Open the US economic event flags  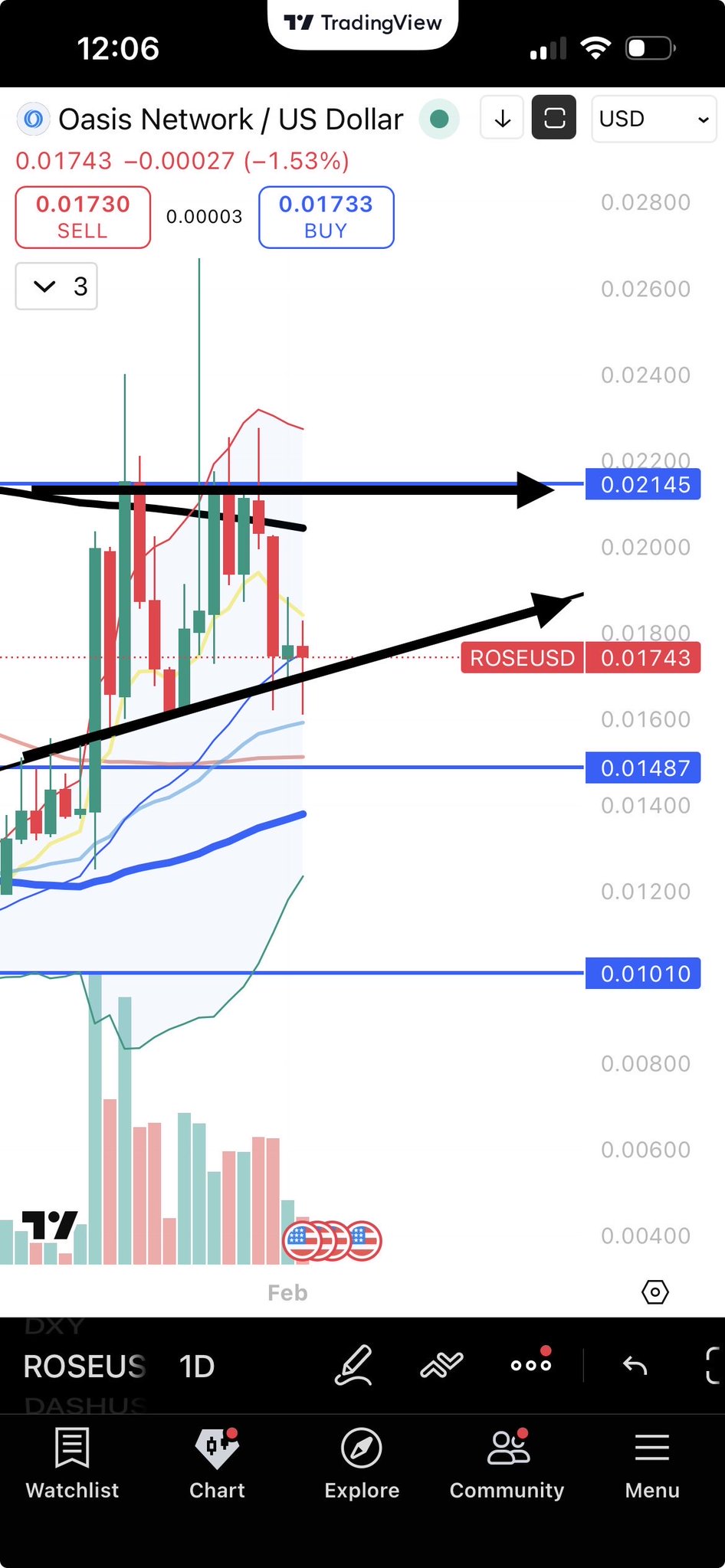(332, 1240)
